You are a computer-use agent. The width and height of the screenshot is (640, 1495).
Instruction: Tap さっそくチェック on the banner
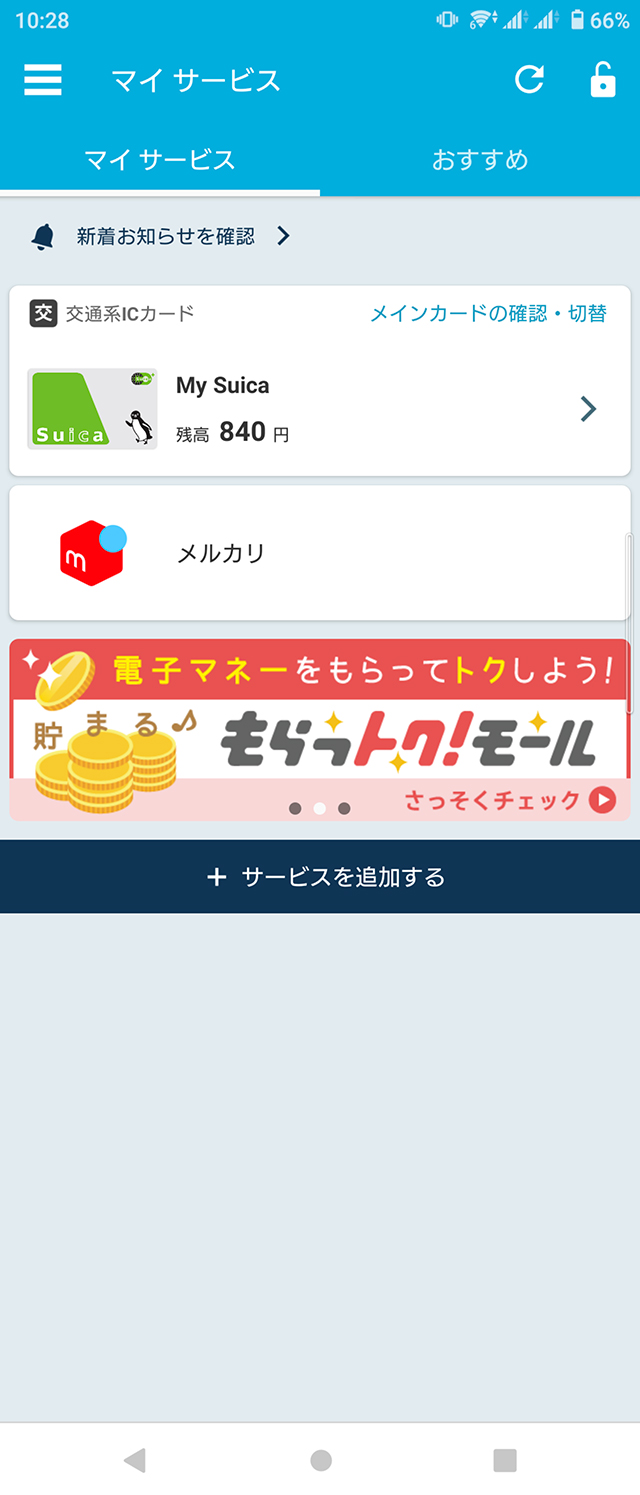pos(509,800)
